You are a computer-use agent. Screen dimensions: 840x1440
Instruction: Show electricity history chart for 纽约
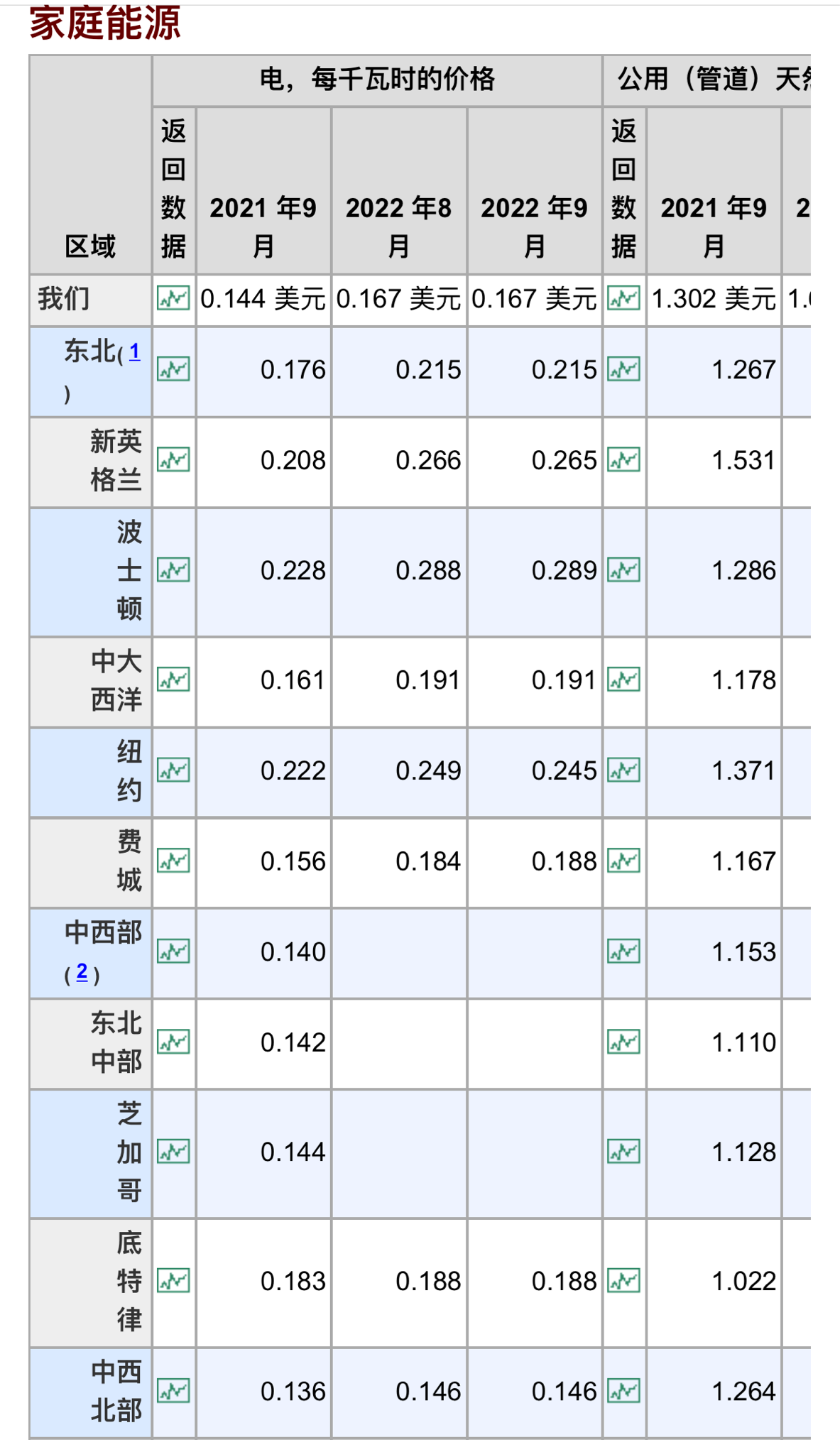(173, 770)
